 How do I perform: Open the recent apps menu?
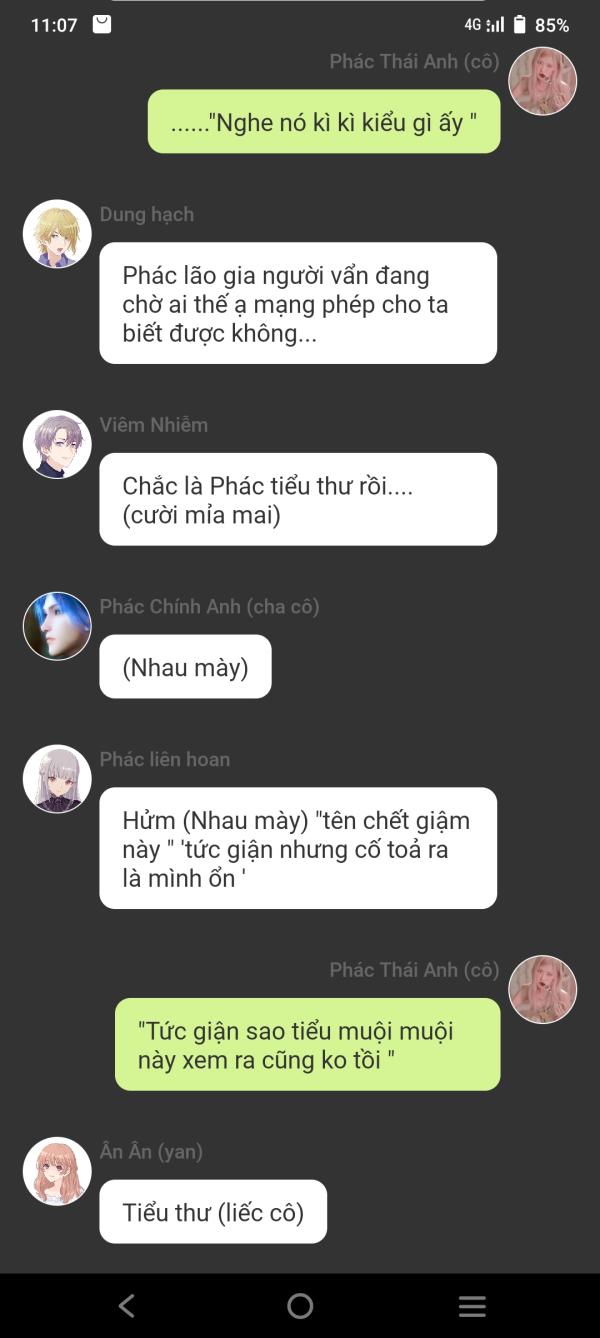(x=472, y=1305)
